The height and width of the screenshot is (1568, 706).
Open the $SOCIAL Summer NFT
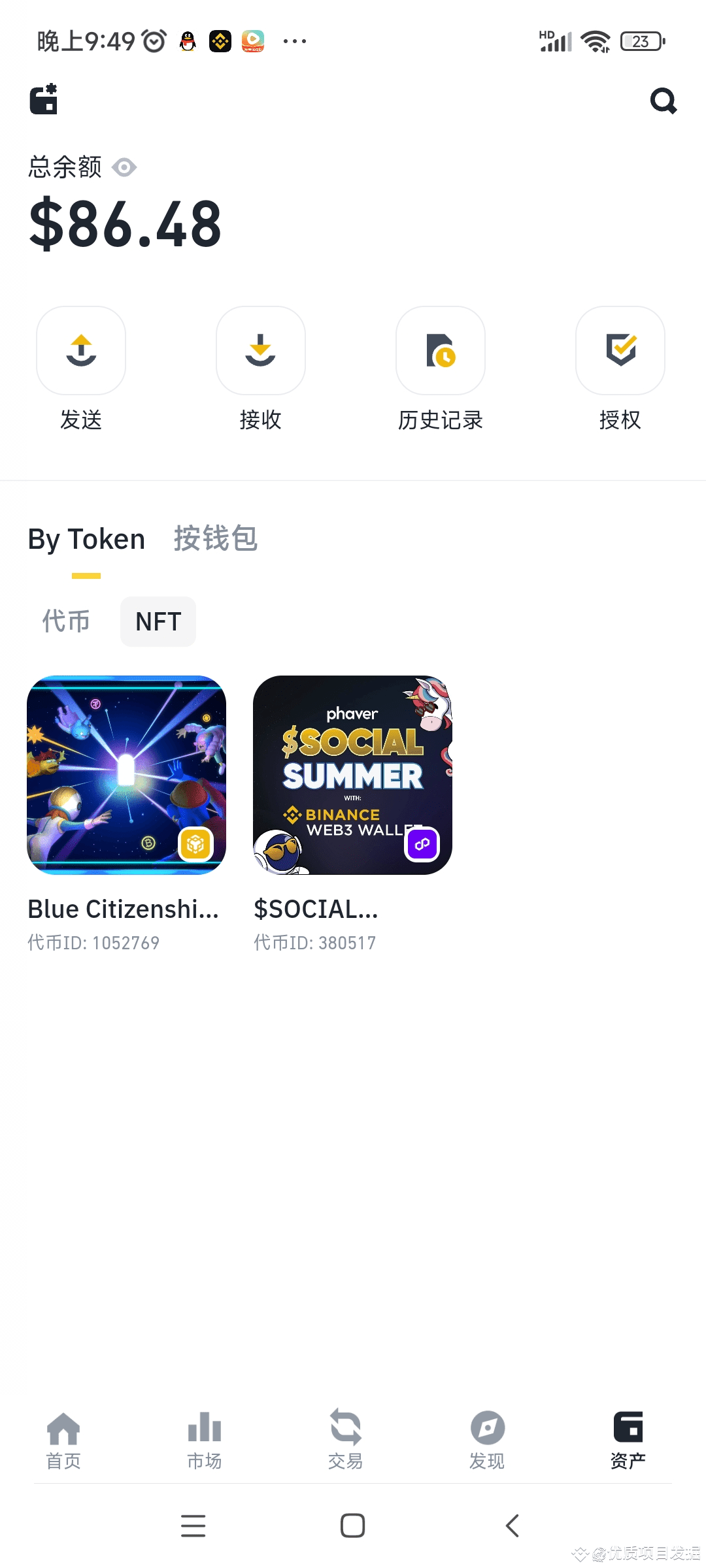point(353,775)
